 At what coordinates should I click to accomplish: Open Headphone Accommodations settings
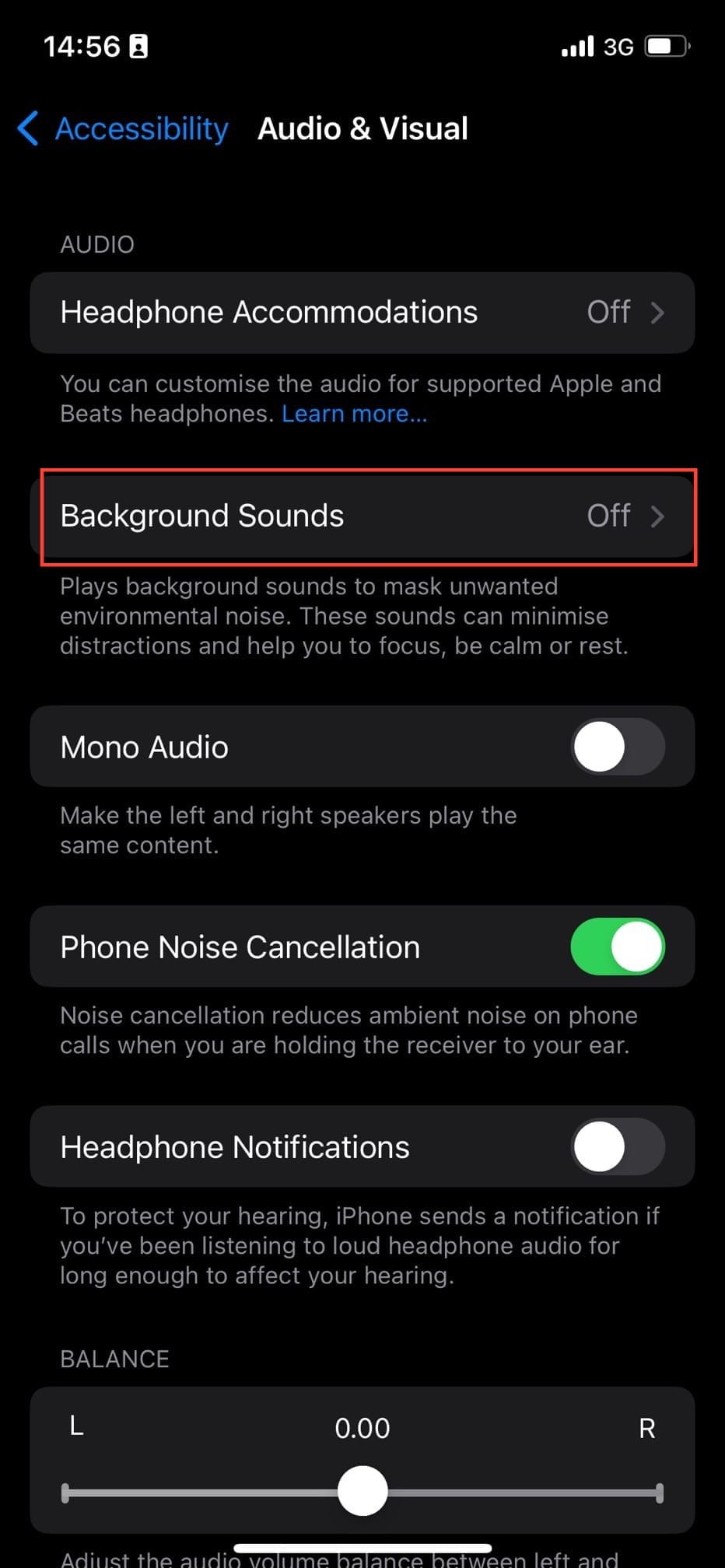[x=362, y=313]
